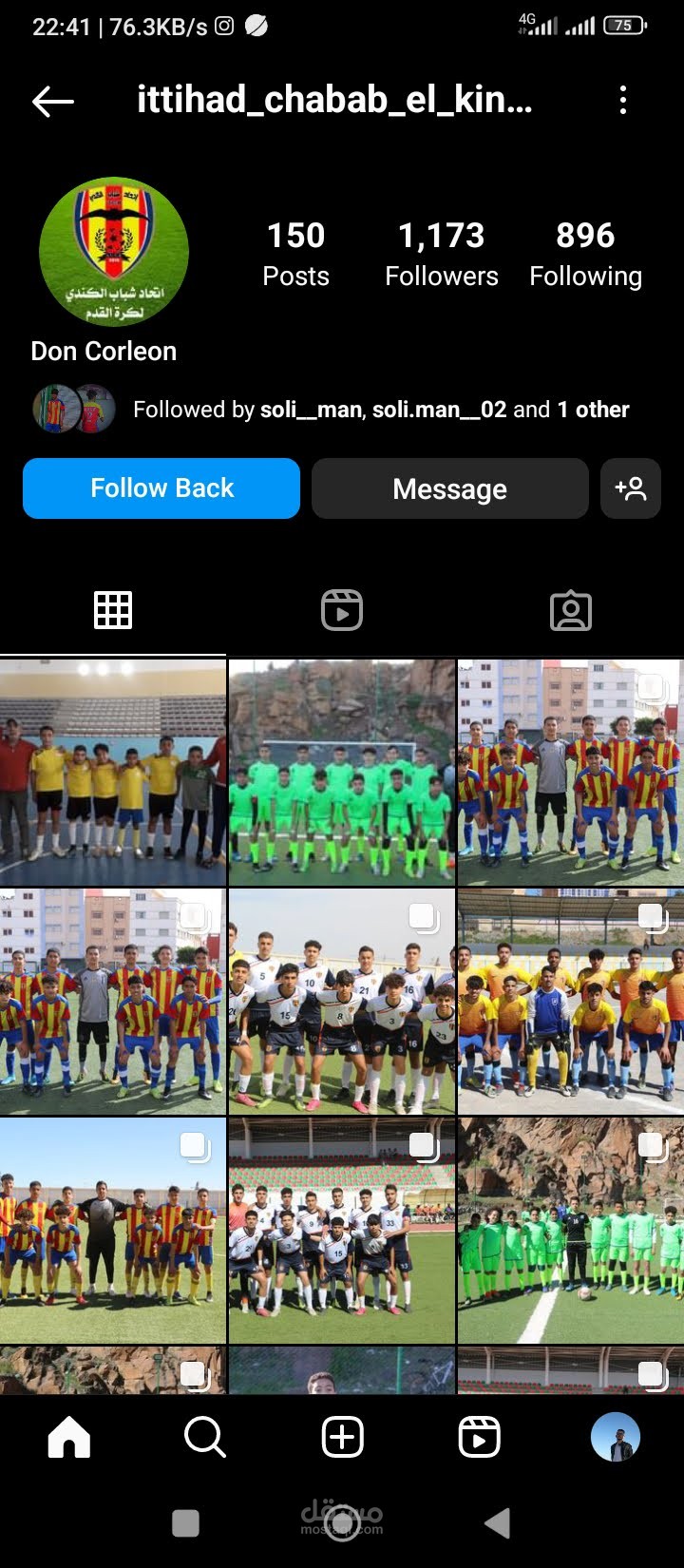The height and width of the screenshot is (1568, 684).
Task: Tap the Follow Back button
Action: [161, 488]
